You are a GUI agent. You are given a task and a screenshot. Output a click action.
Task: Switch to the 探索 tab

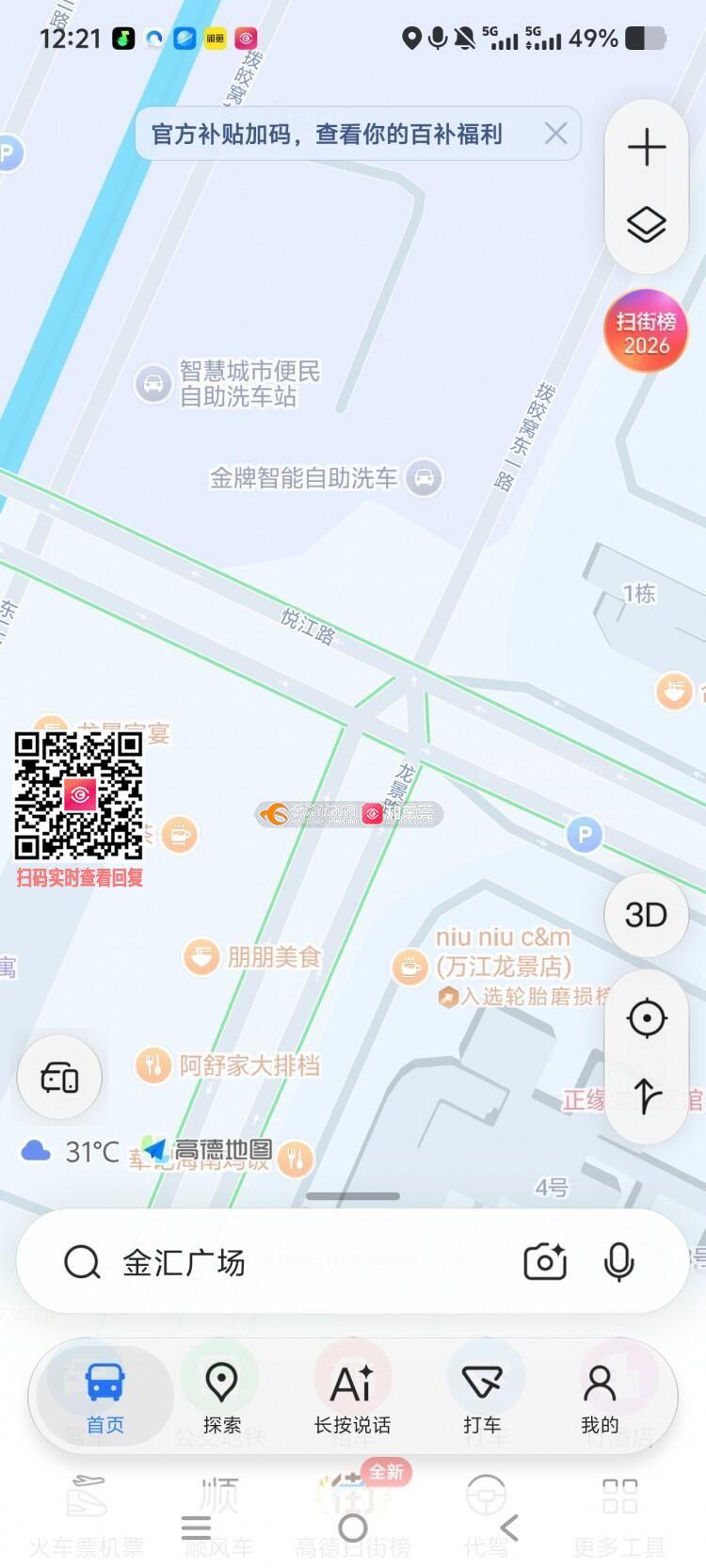click(221, 1398)
